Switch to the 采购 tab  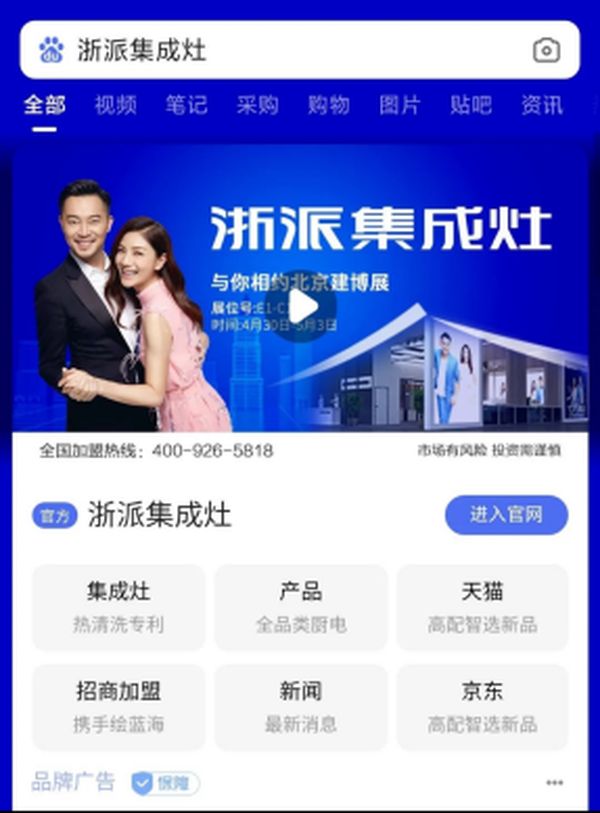tap(257, 105)
